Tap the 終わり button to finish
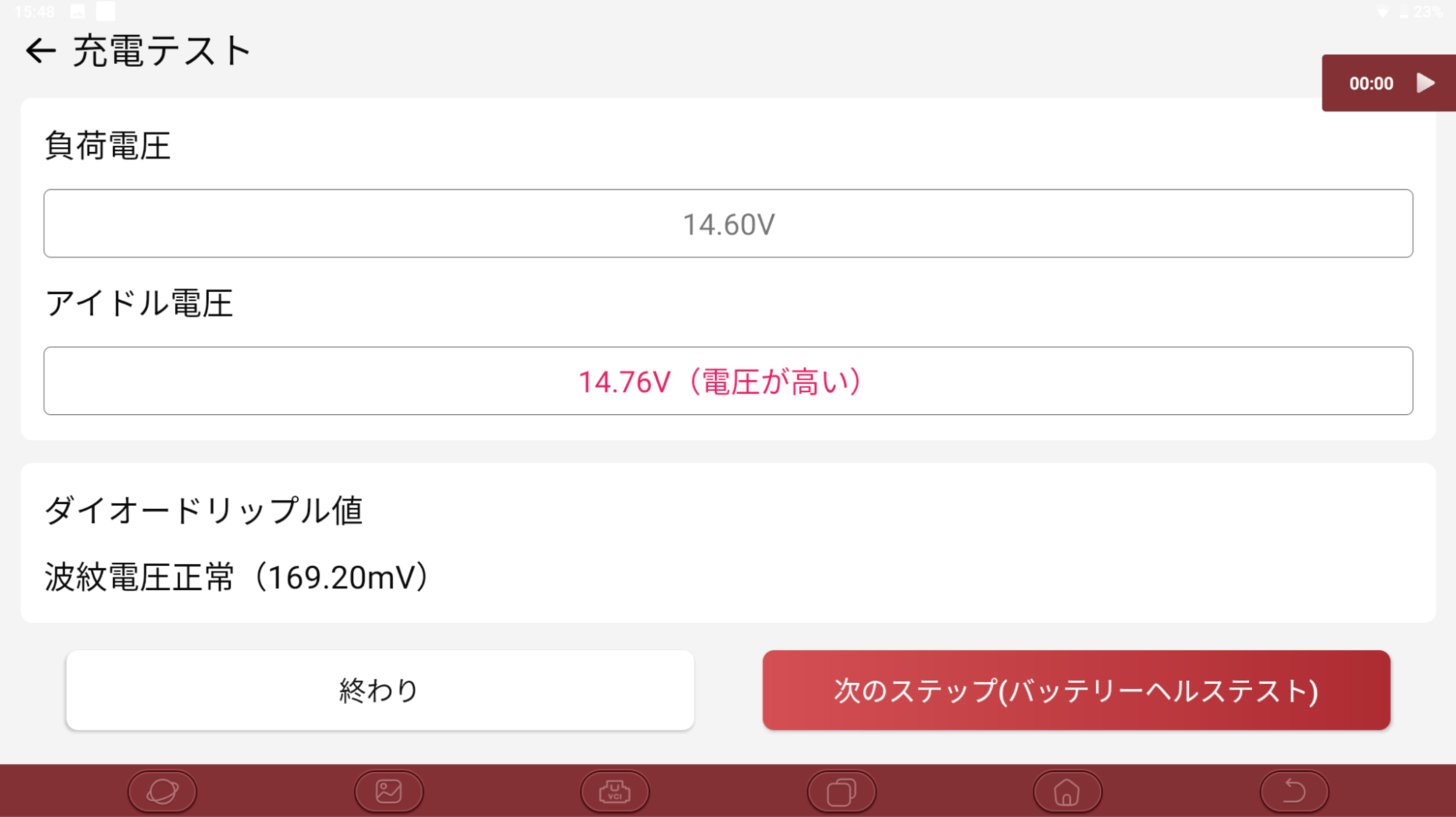The width and height of the screenshot is (1456, 817). point(379,690)
